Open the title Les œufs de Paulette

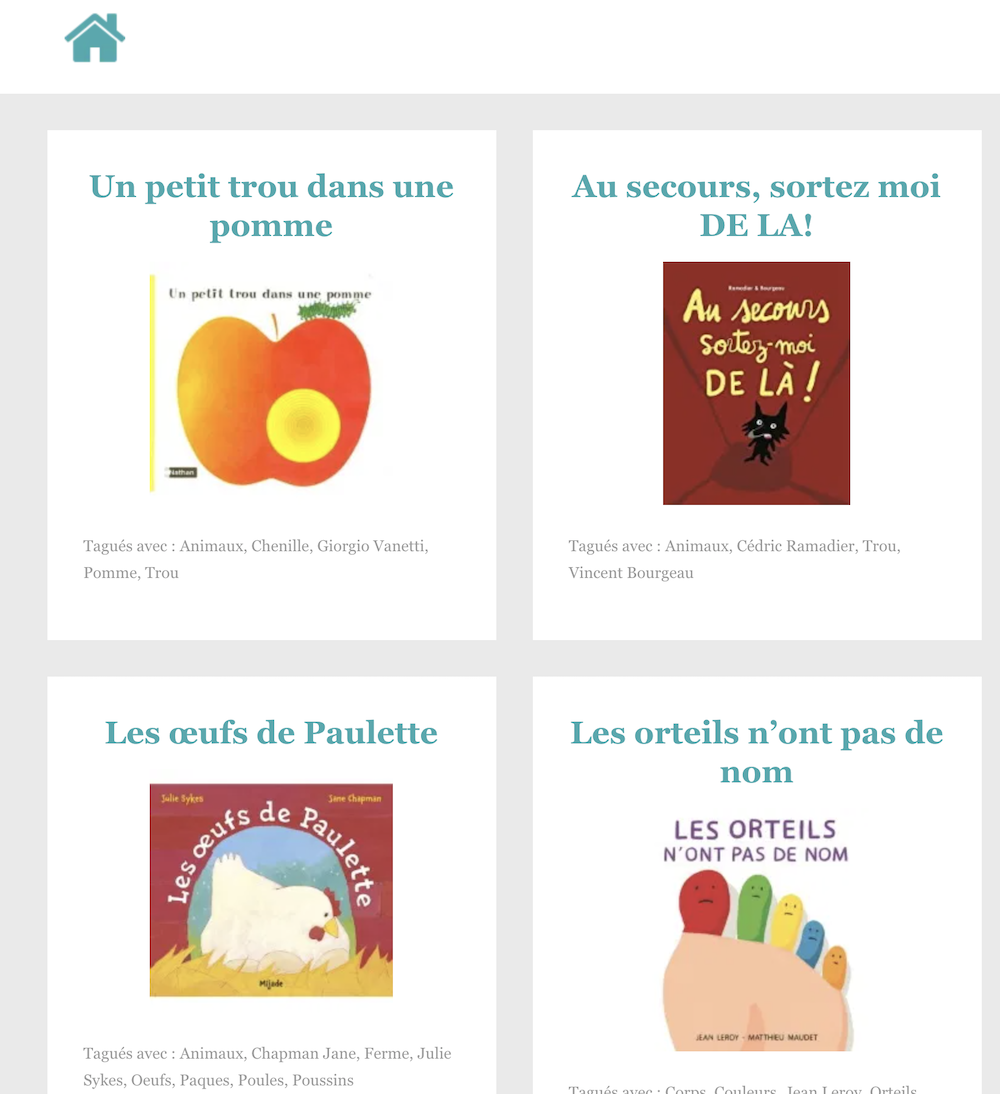(x=271, y=732)
